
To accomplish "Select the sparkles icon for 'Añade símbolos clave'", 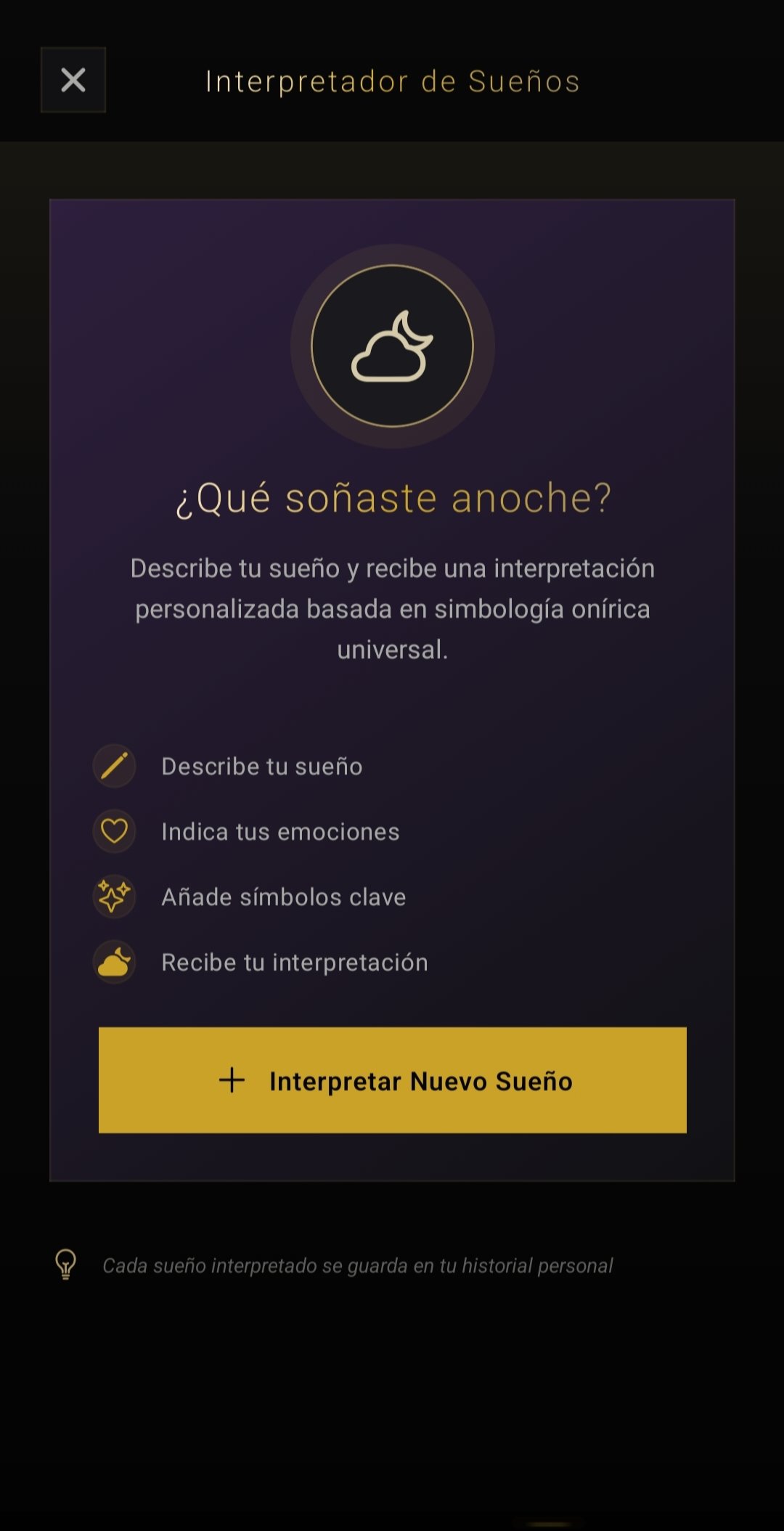I will [x=114, y=897].
